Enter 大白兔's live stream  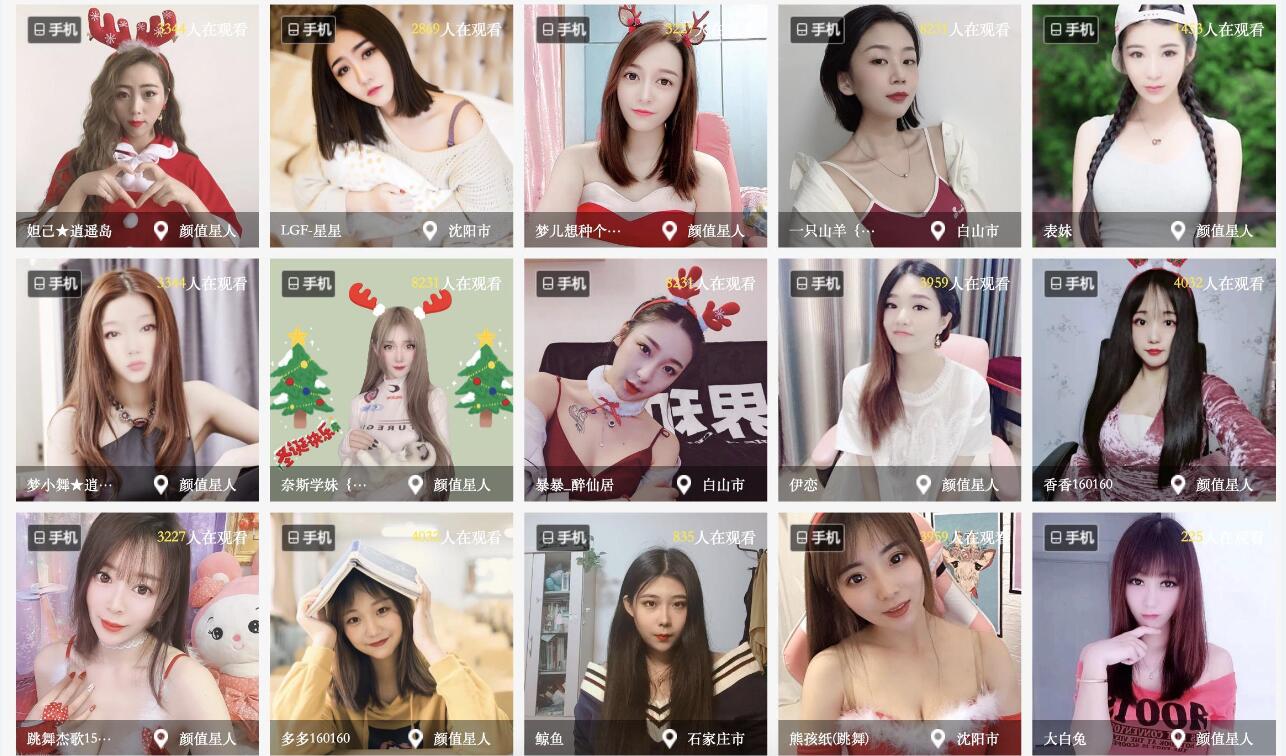(1153, 633)
